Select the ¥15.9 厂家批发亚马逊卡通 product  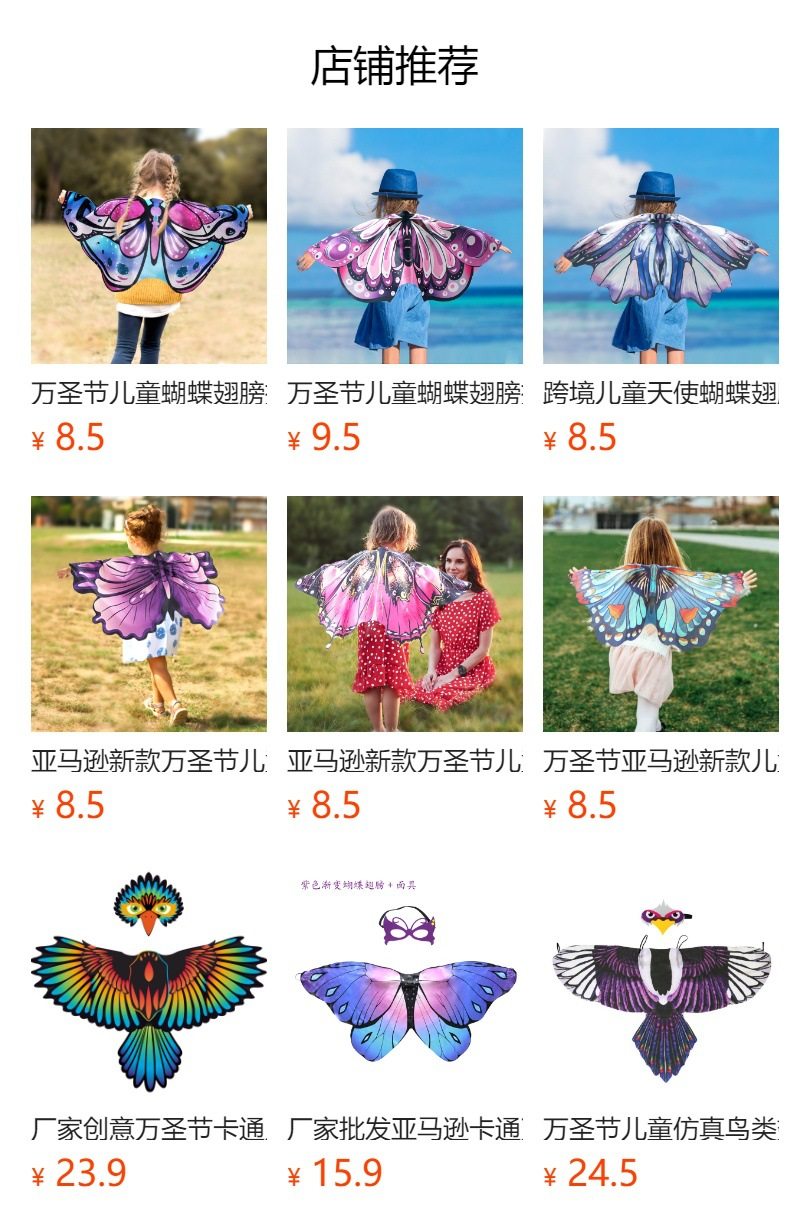point(404,982)
